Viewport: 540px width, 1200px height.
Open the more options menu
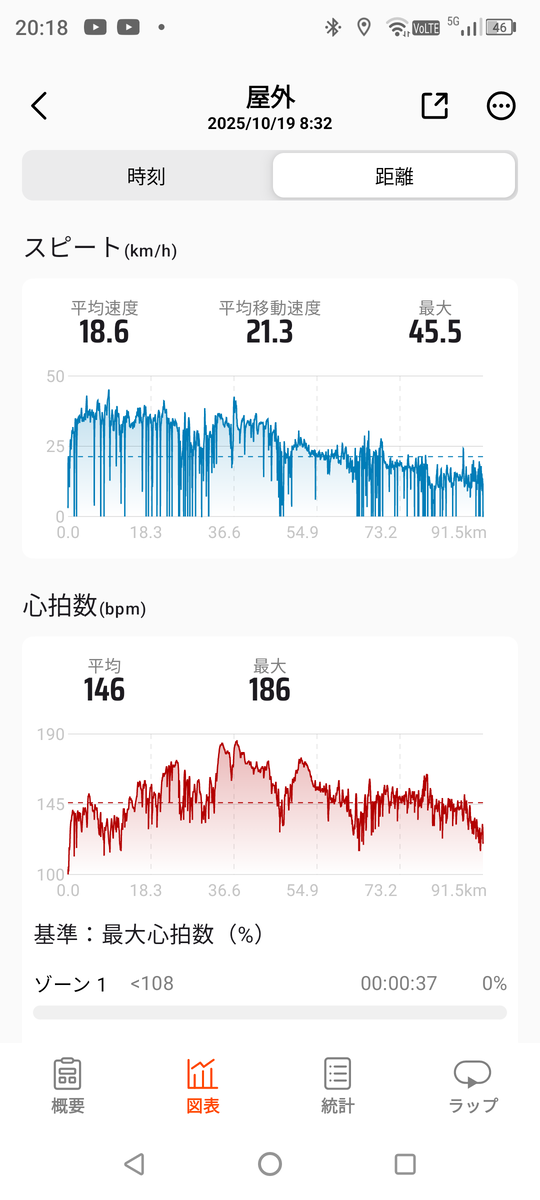tap(501, 106)
